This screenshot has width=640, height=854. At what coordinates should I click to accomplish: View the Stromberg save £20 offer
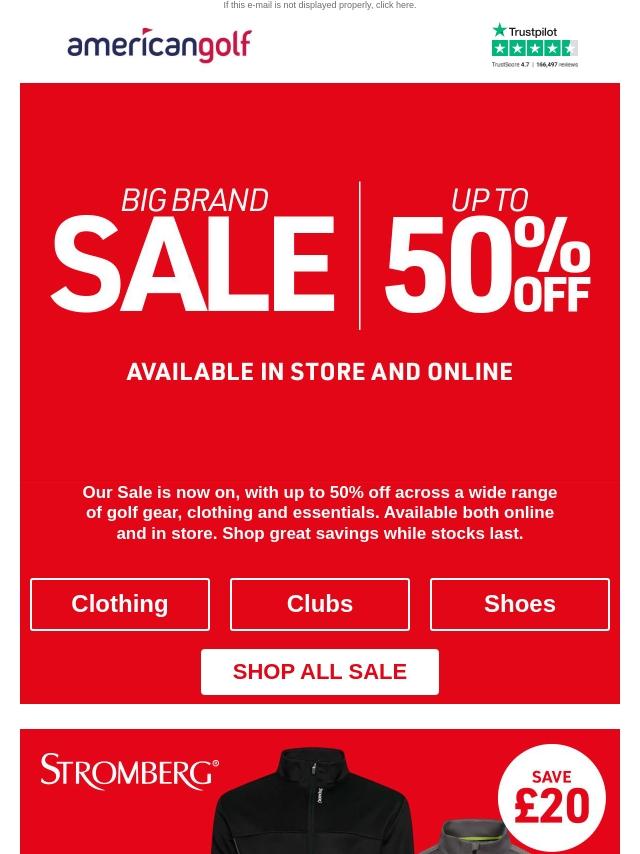(x=320, y=795)
